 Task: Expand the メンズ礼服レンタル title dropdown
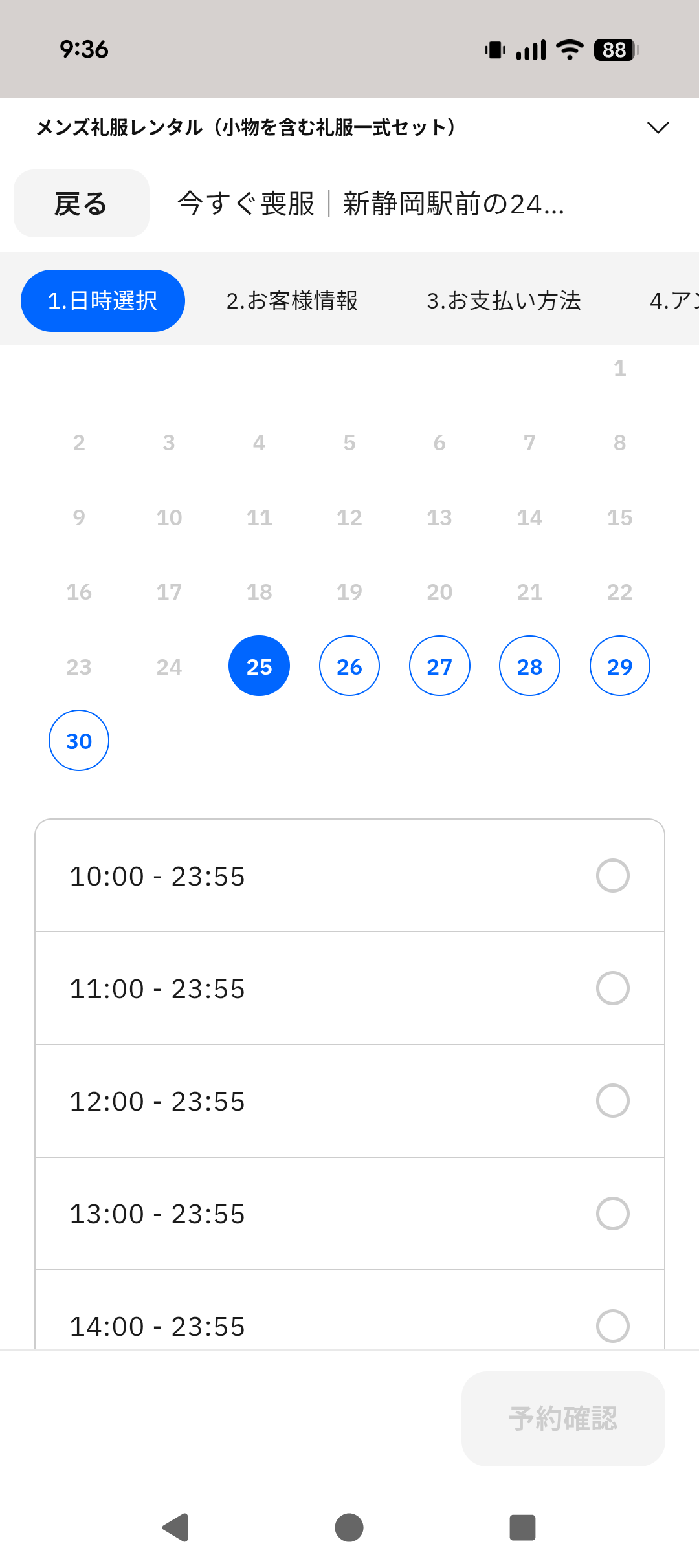pyautogui.click(x=658, y=127)
